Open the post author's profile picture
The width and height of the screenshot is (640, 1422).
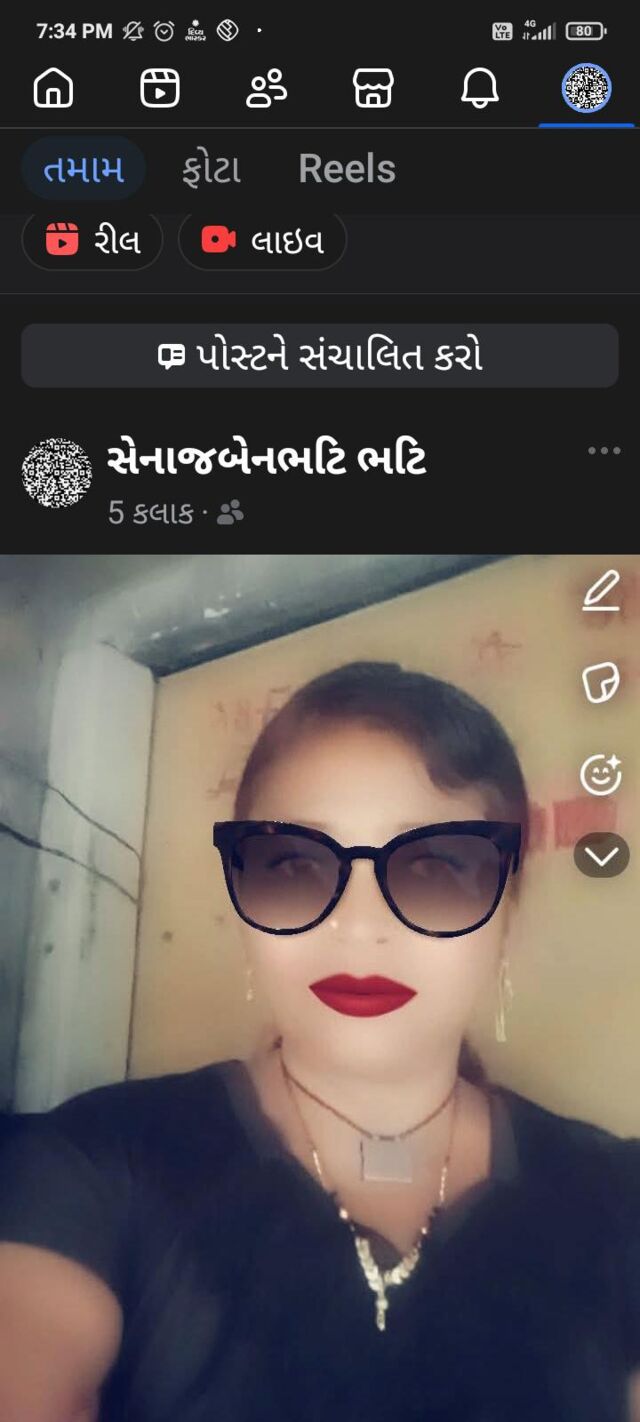click(57, 472)
